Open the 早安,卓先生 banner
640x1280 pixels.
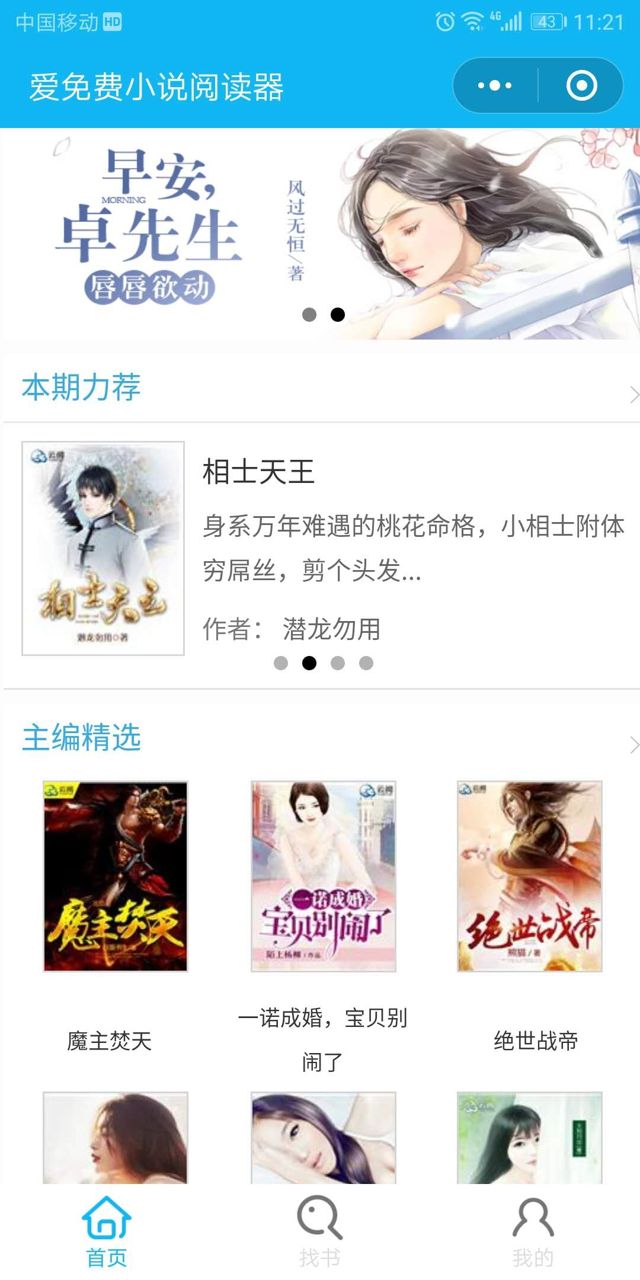(320, 234)
